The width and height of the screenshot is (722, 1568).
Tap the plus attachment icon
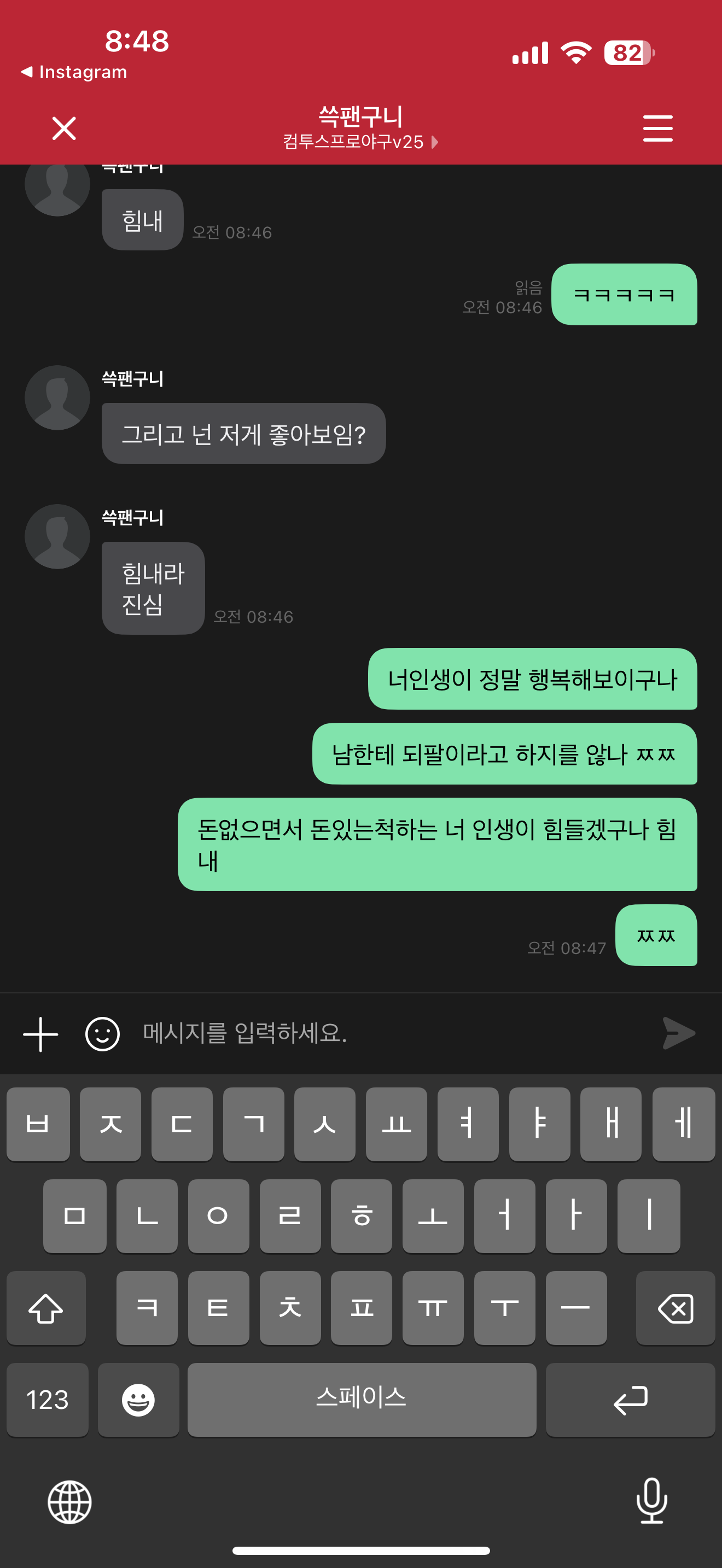point(41,1033)
